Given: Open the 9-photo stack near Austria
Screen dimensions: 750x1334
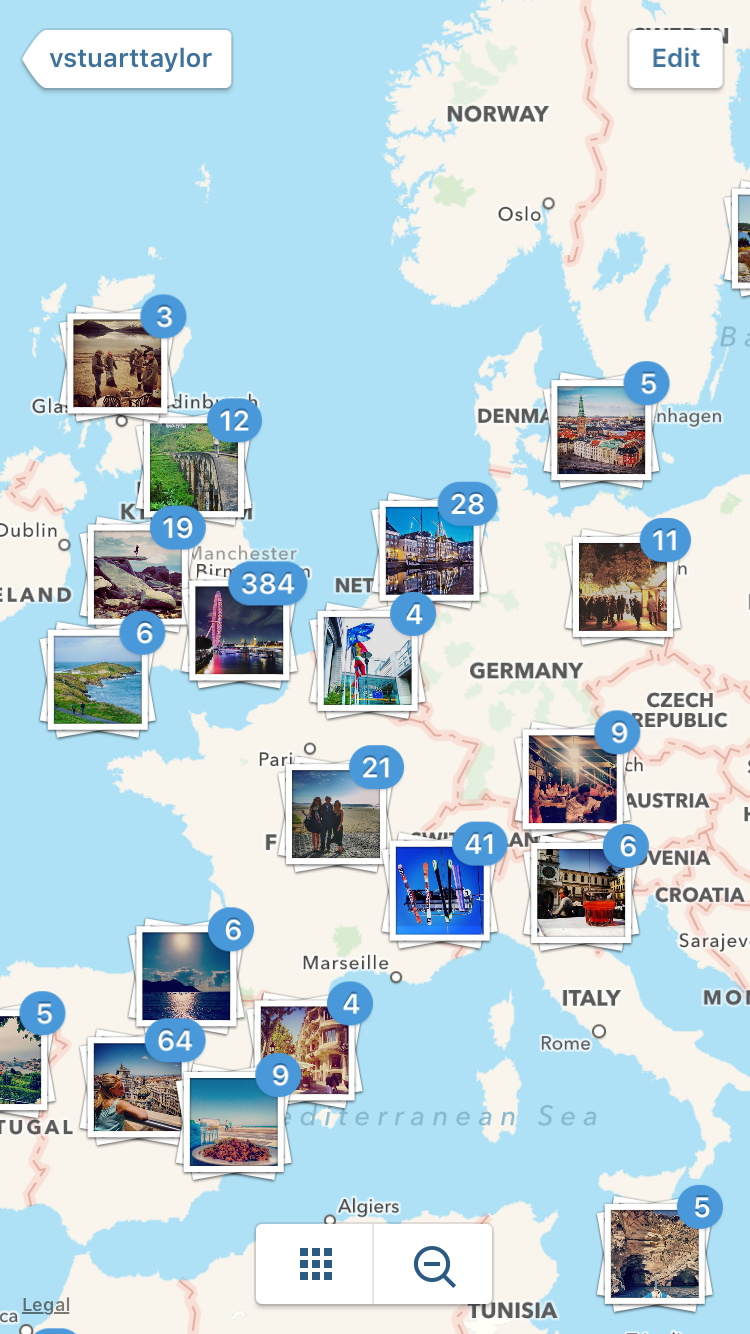Looking at the screenshot, I should [572, 777].
